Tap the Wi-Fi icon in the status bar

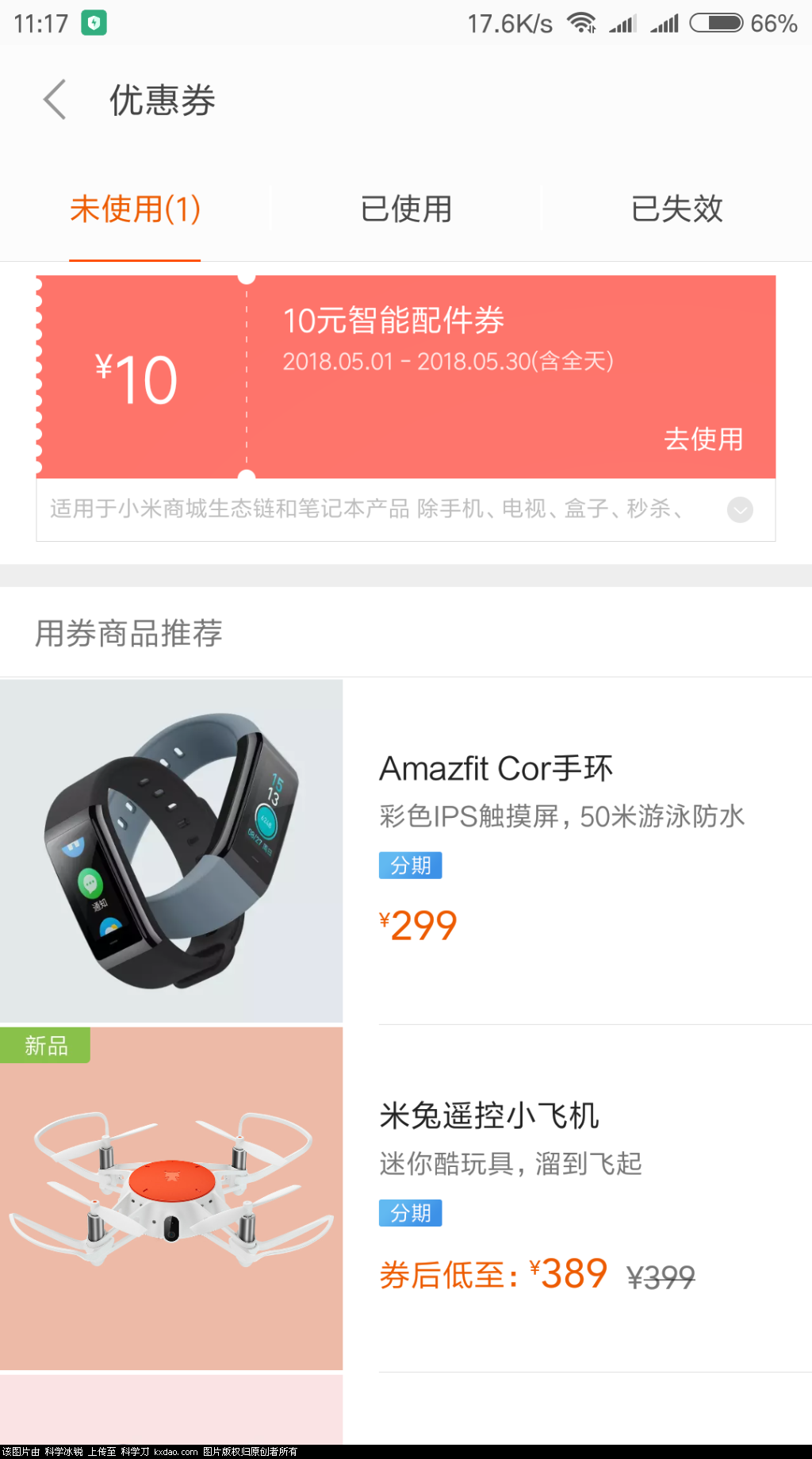581,23
